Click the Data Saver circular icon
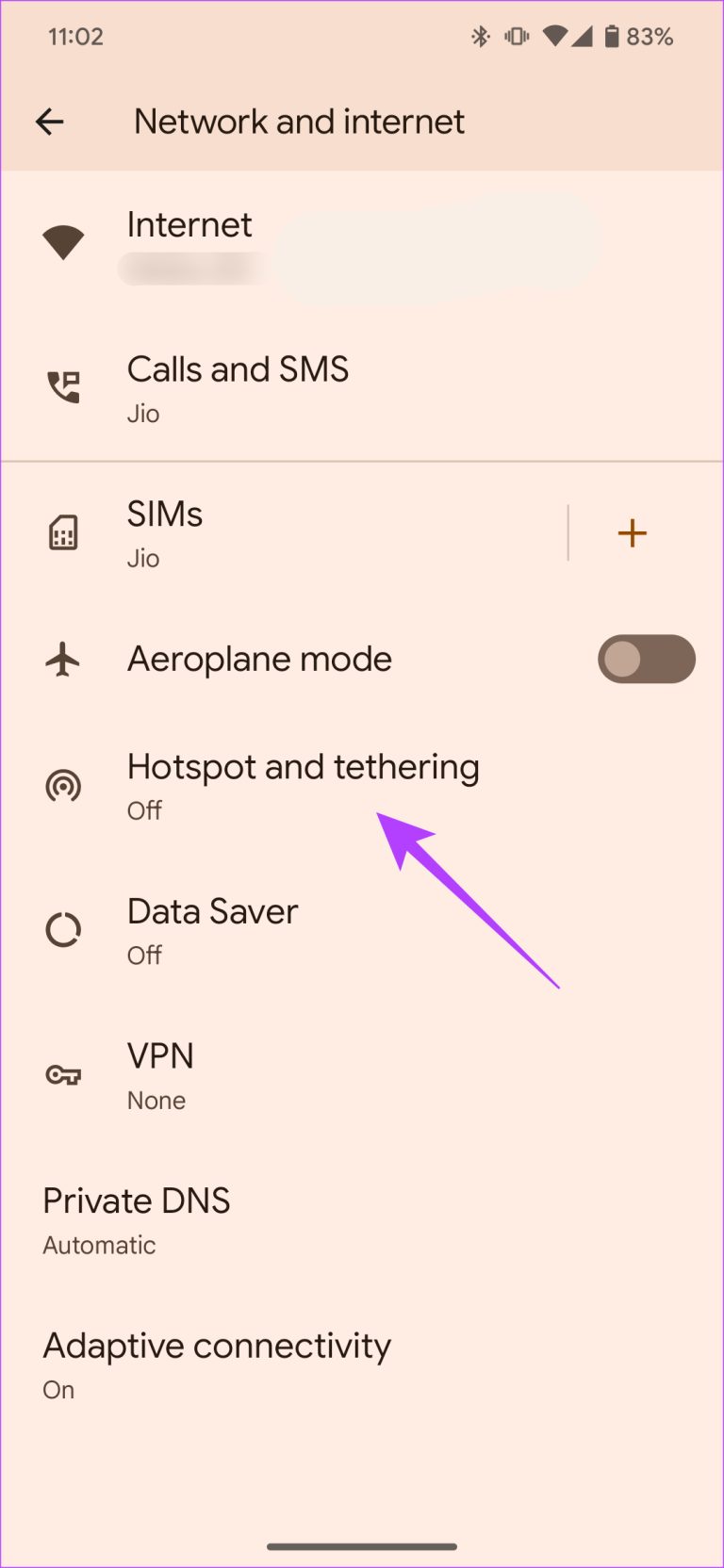The height and width of the screenshot is (1568, 724). click(x=62, y=930)
